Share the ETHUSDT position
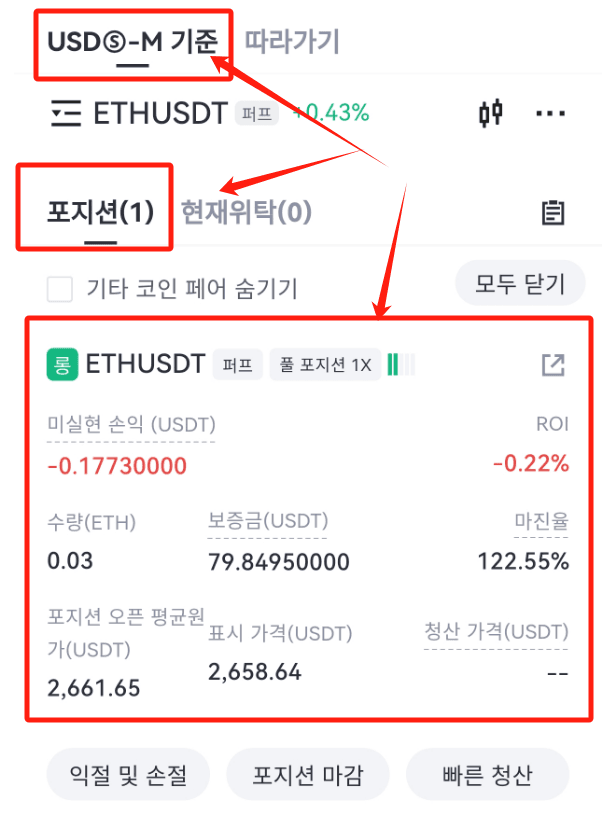This screenshot has width=610, height=835. tap(552, 365)
